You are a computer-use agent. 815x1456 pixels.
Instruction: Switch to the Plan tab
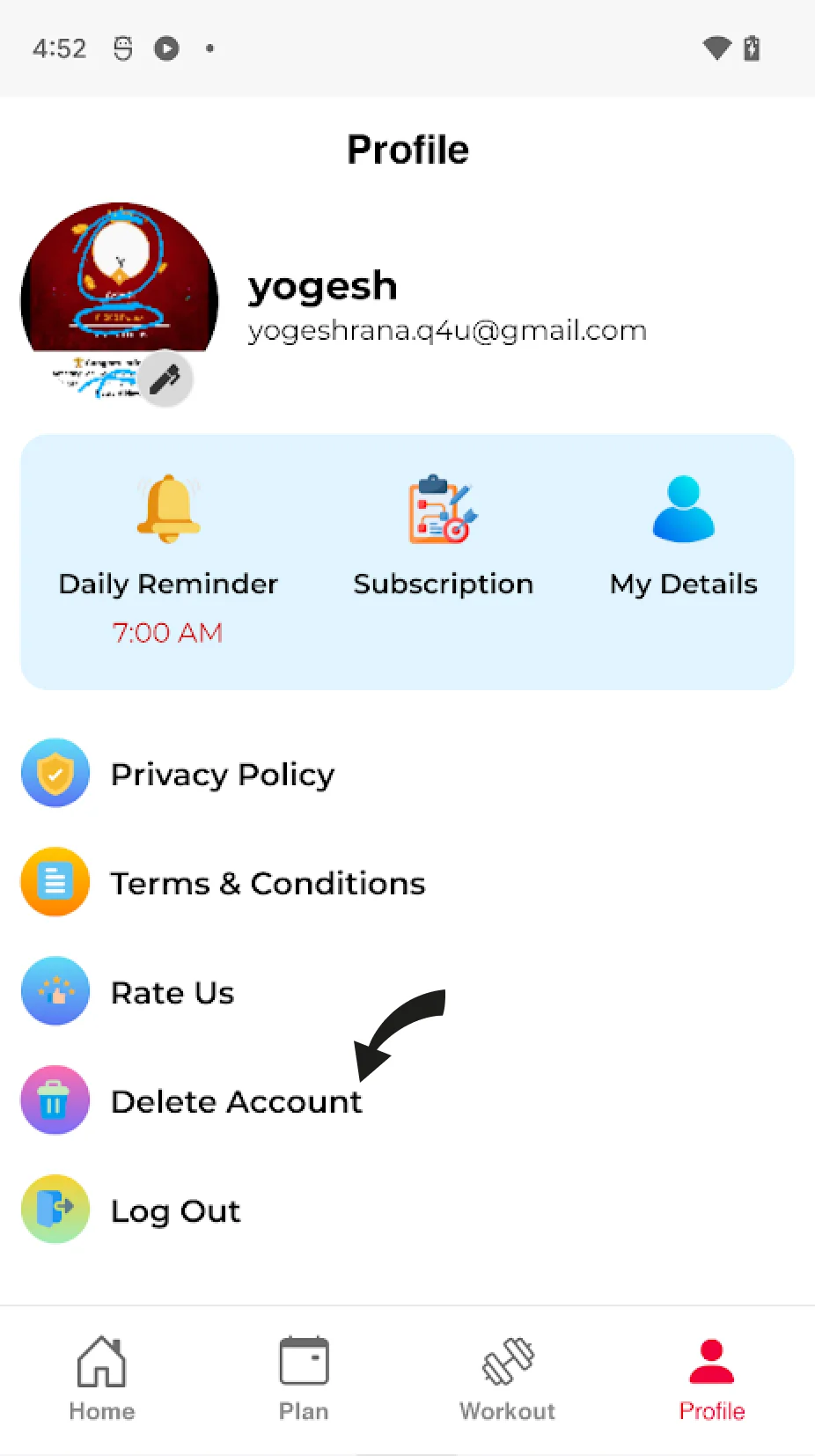(x=304, y=1379)
